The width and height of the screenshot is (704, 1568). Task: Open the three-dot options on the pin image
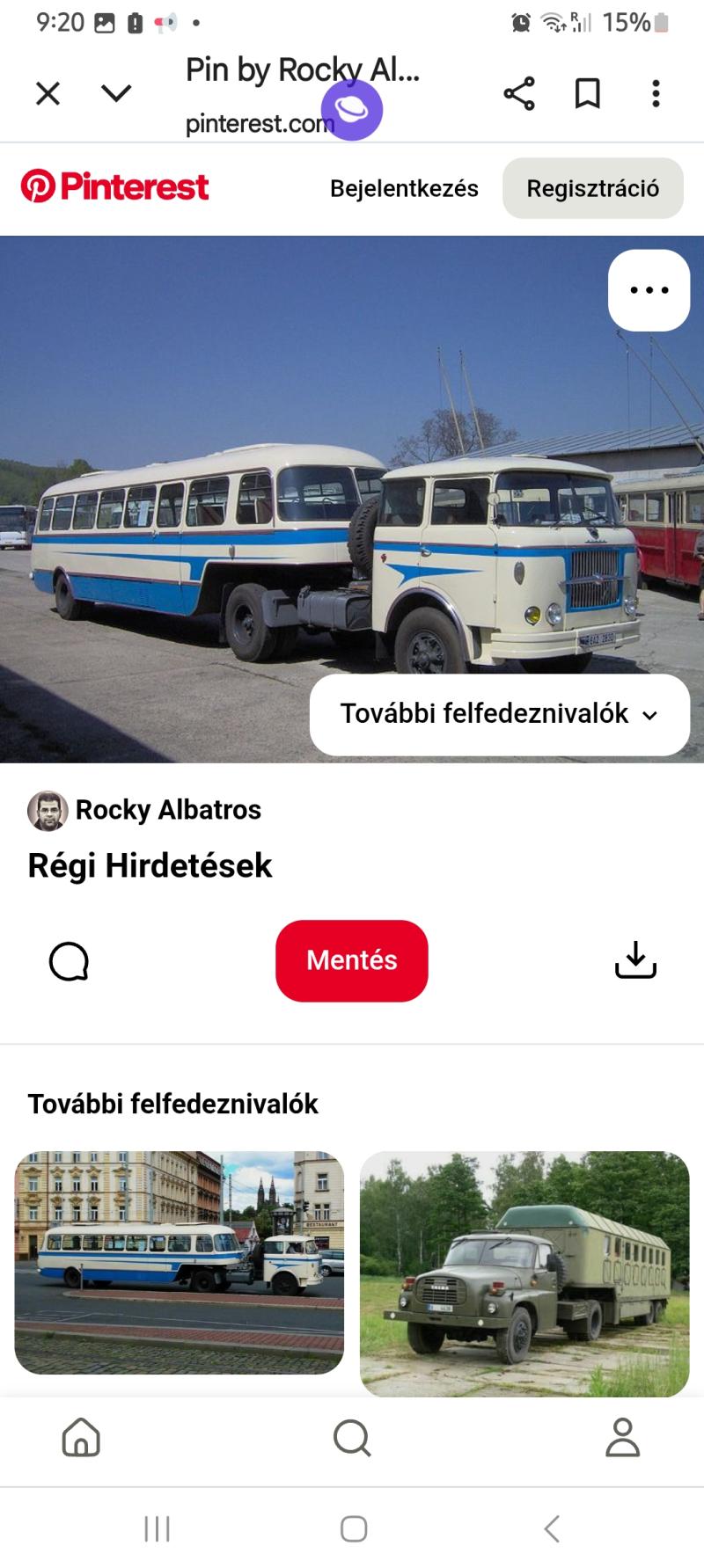pyautogui.click(x=649, y=290)
